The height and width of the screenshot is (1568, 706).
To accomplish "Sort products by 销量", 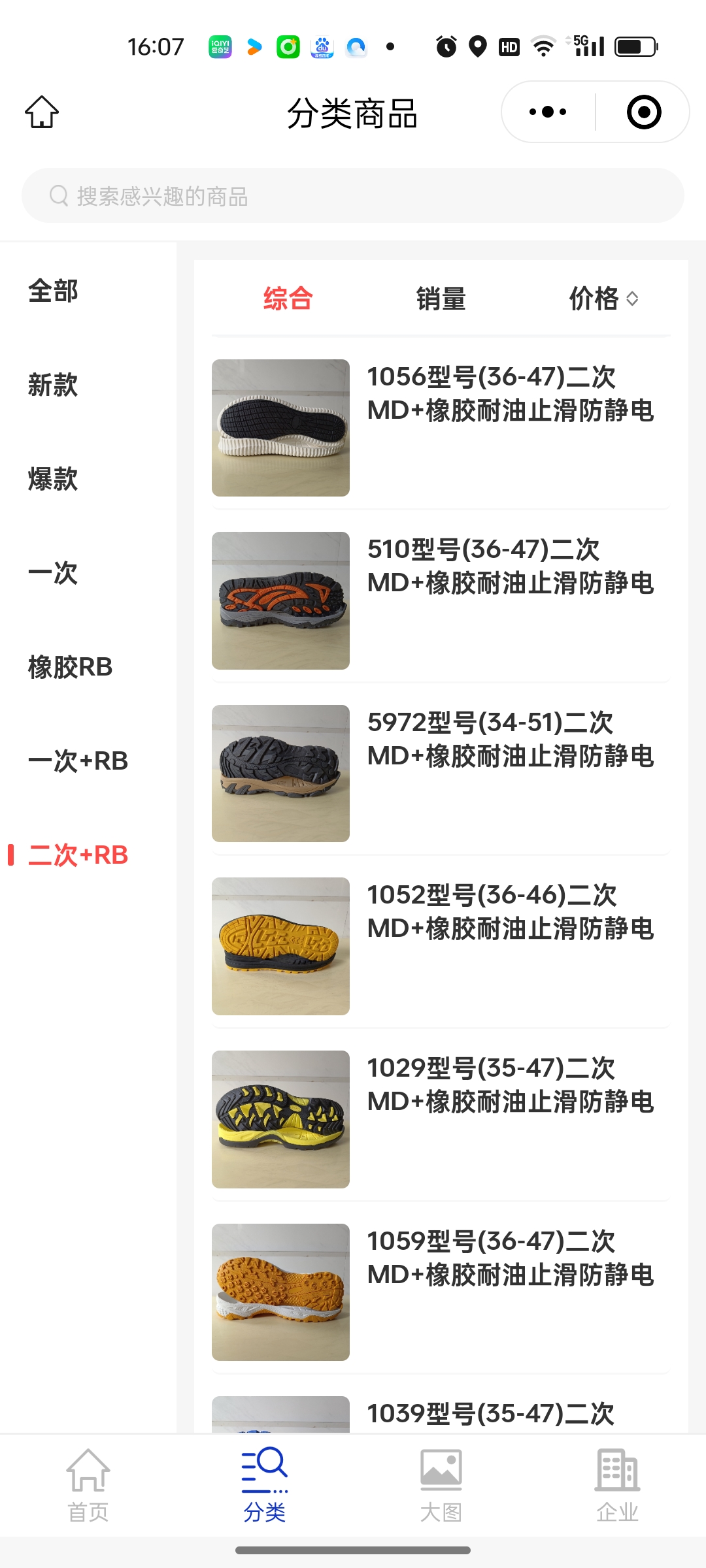I will point(441,299).
